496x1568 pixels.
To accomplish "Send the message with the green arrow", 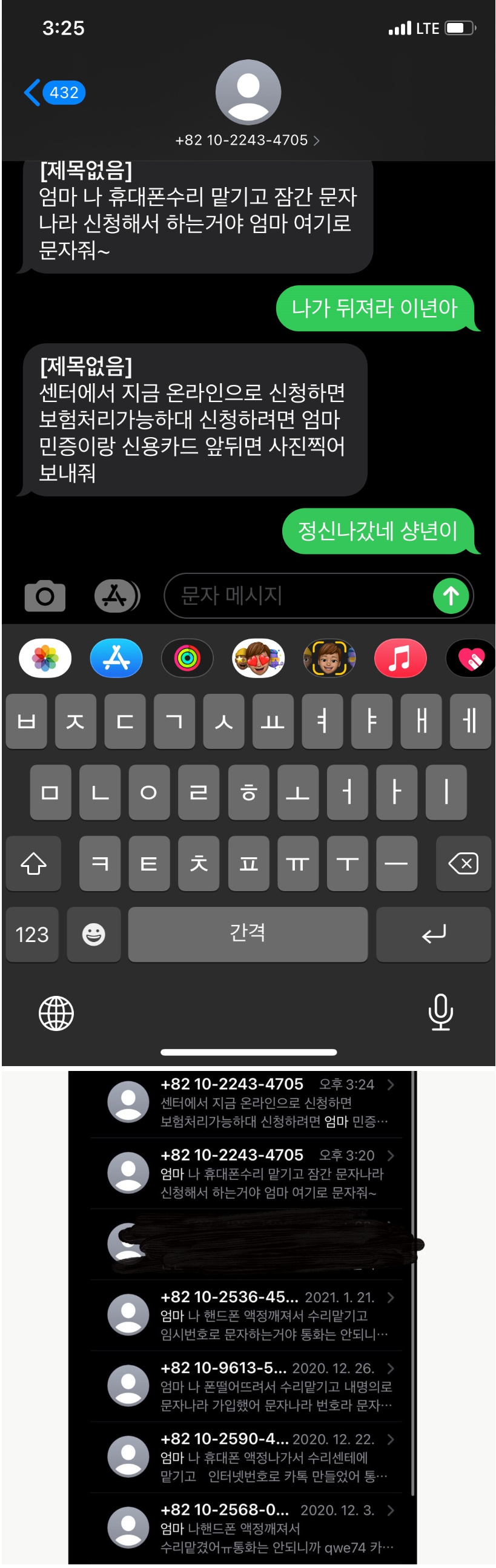I will (451, 596).
